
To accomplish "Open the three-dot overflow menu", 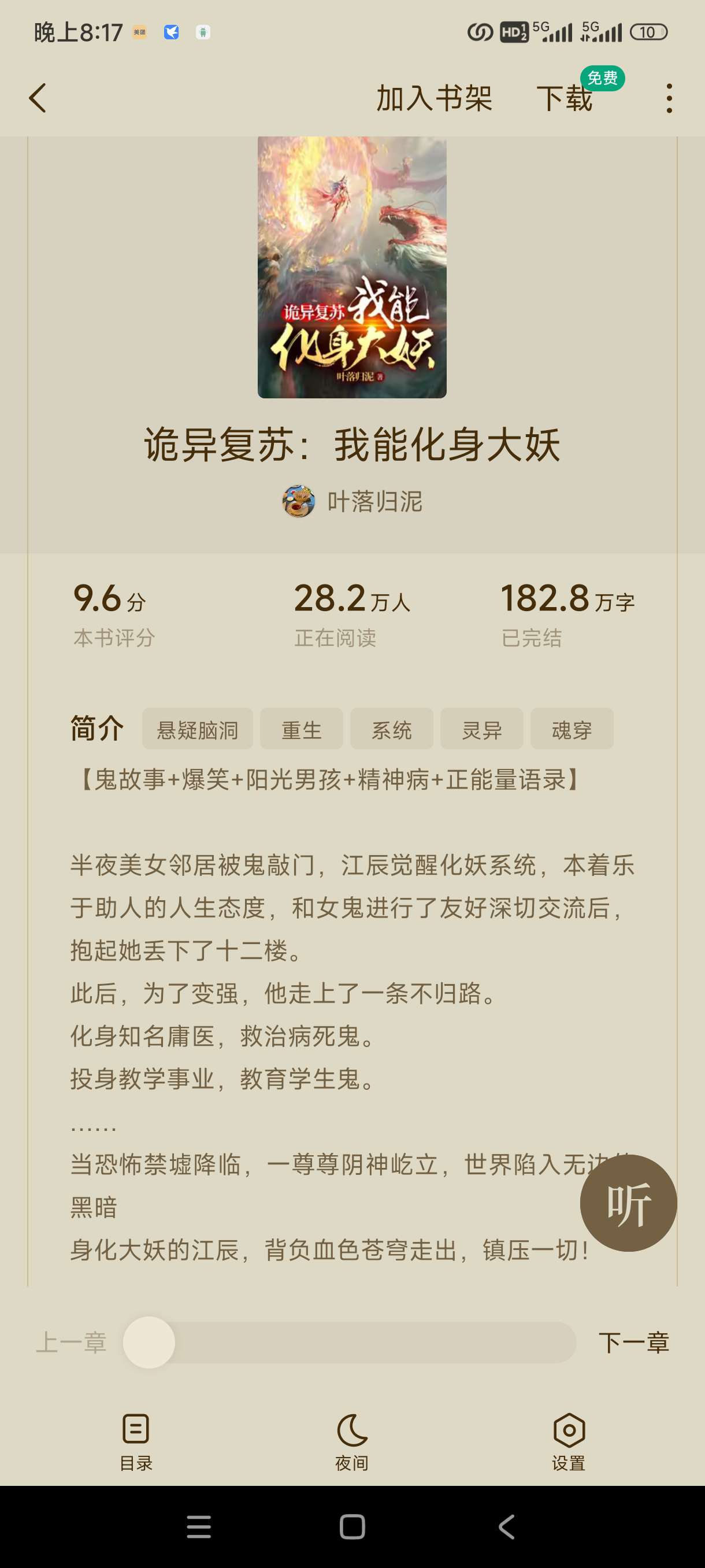I will tap(669, 98).
